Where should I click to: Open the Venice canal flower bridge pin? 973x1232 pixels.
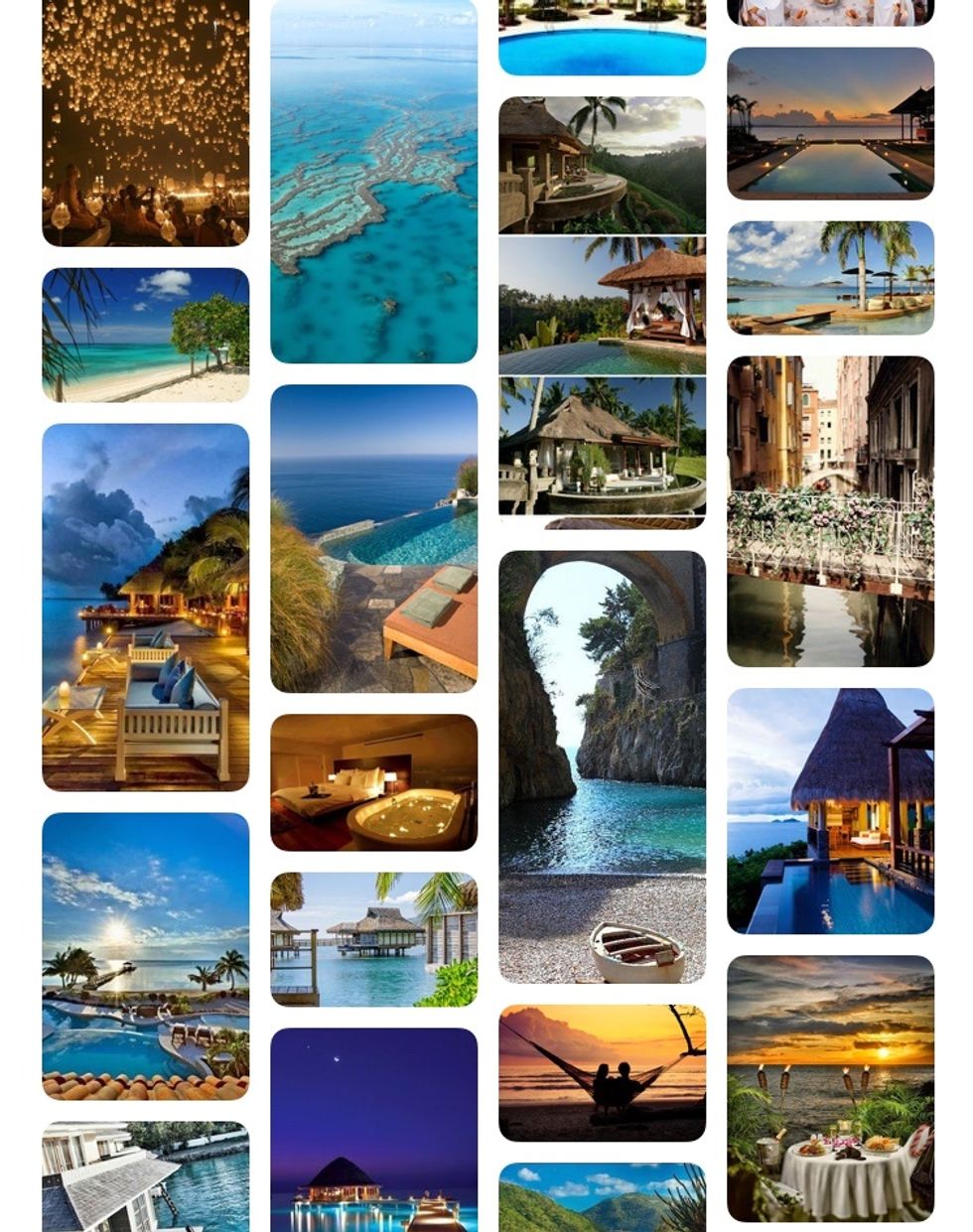830,510
